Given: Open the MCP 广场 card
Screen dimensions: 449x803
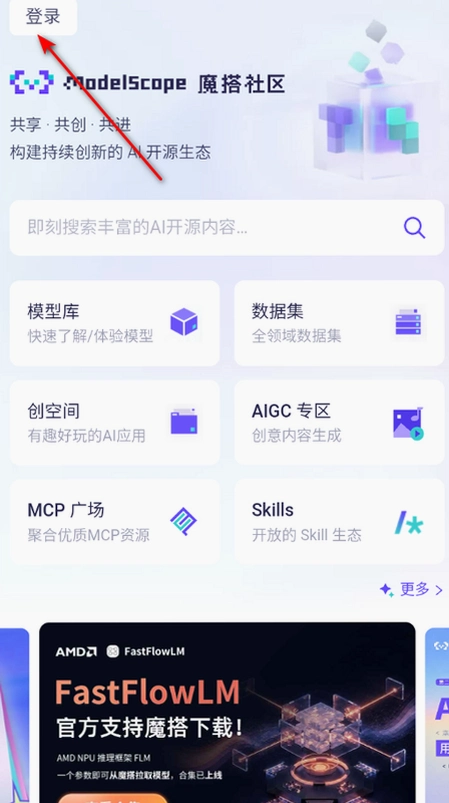Looking at the screenshot, I should click(x=115, y=521).
